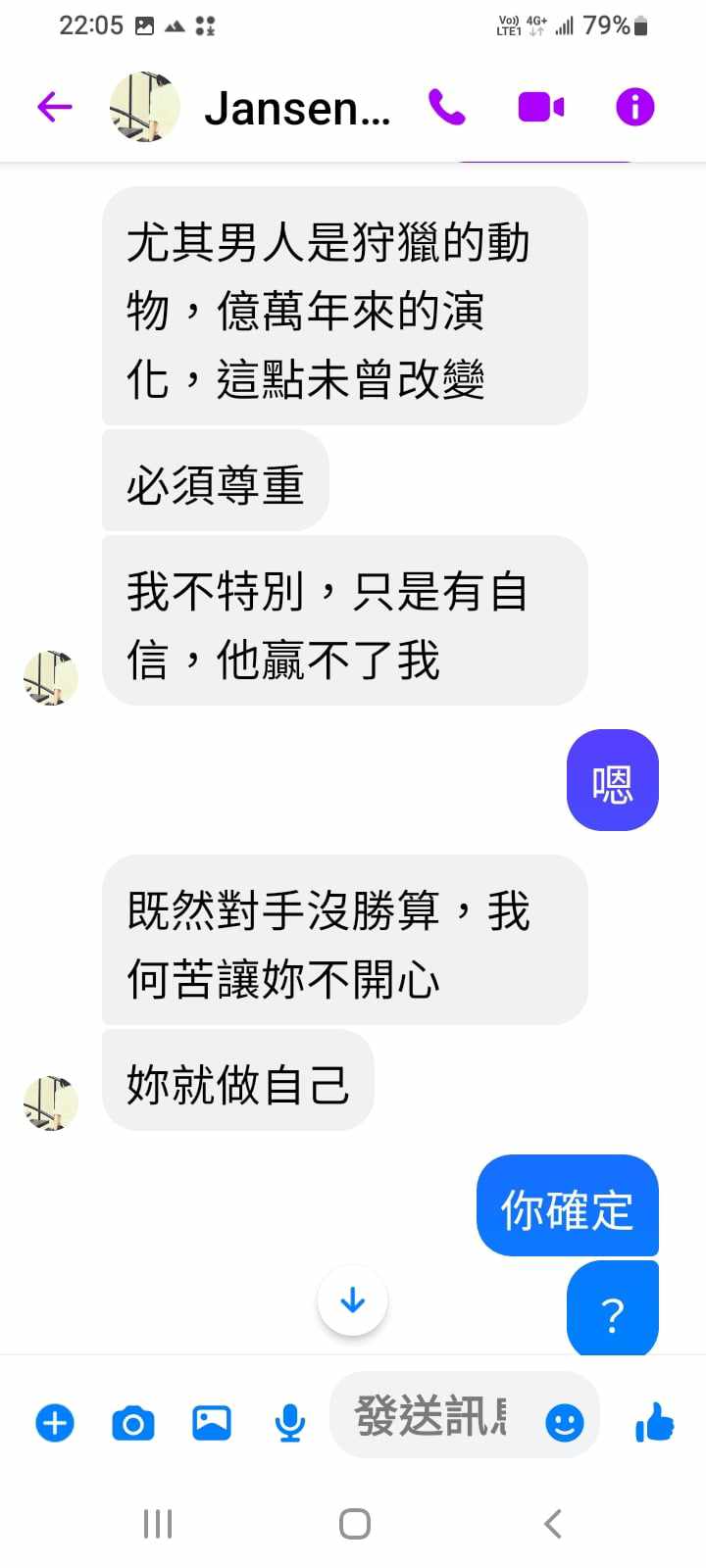Open Jansen's profile from header name
This screenshot has width=706, height=1568.
point(296,108)
